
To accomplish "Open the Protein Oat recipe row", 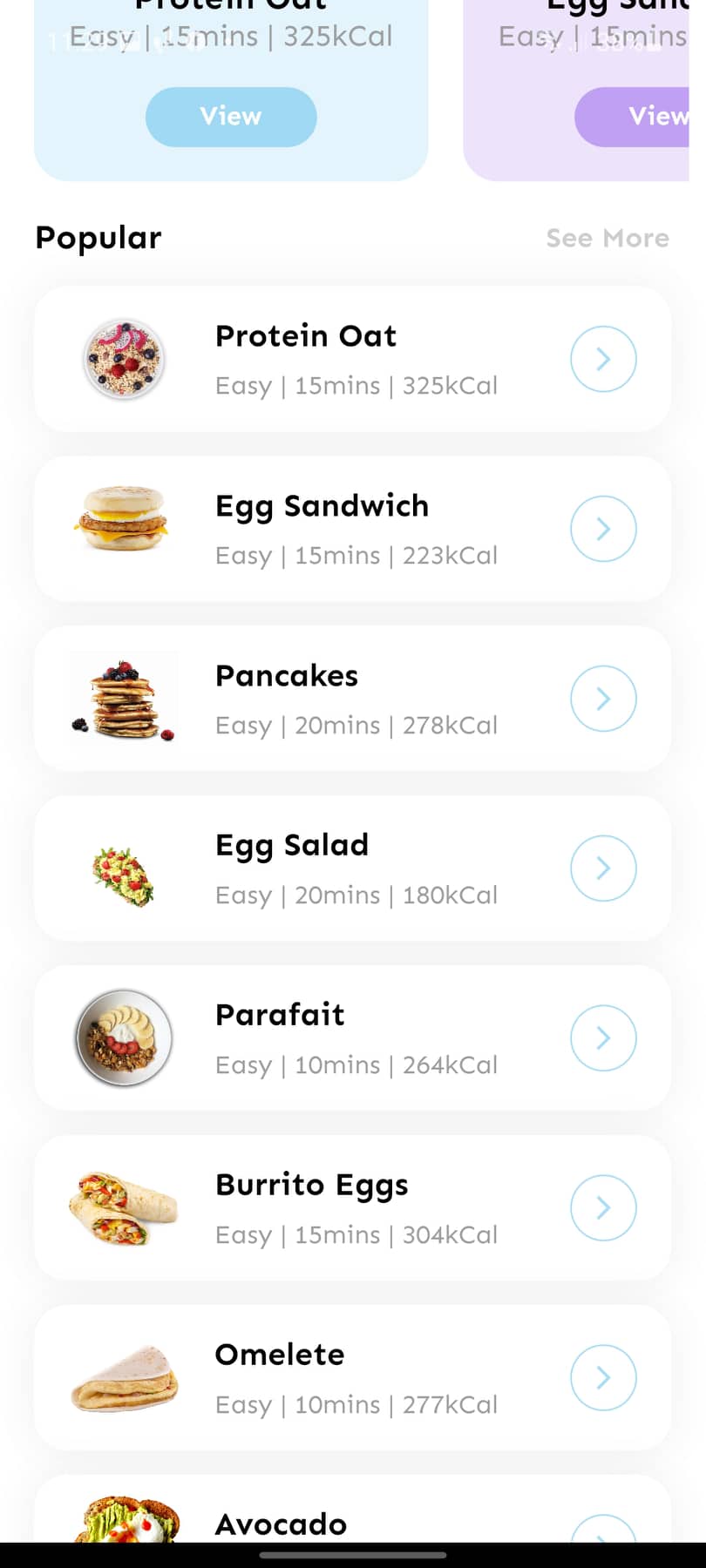I will (352, 359).
